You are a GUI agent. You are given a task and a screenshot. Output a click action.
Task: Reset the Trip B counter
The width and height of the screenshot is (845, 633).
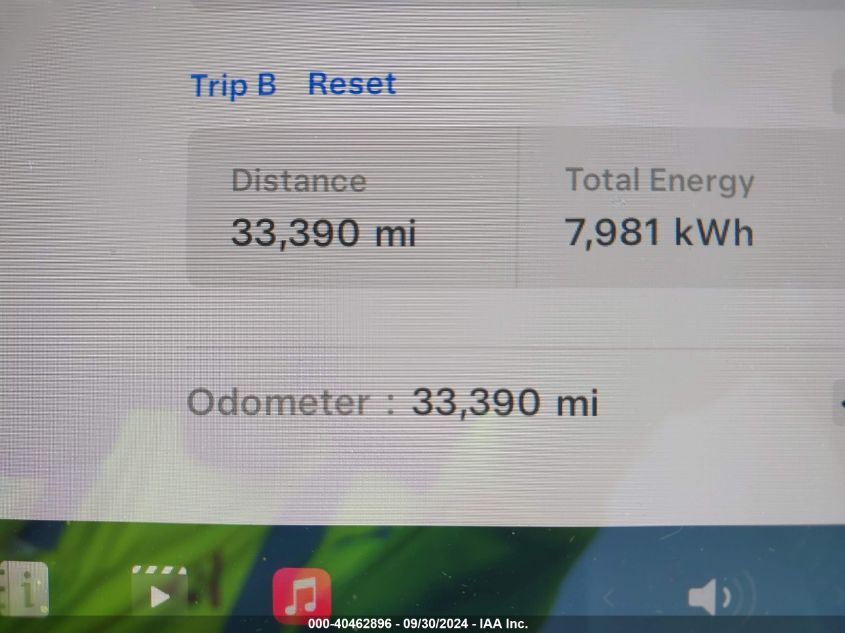[x=351, y=84]
